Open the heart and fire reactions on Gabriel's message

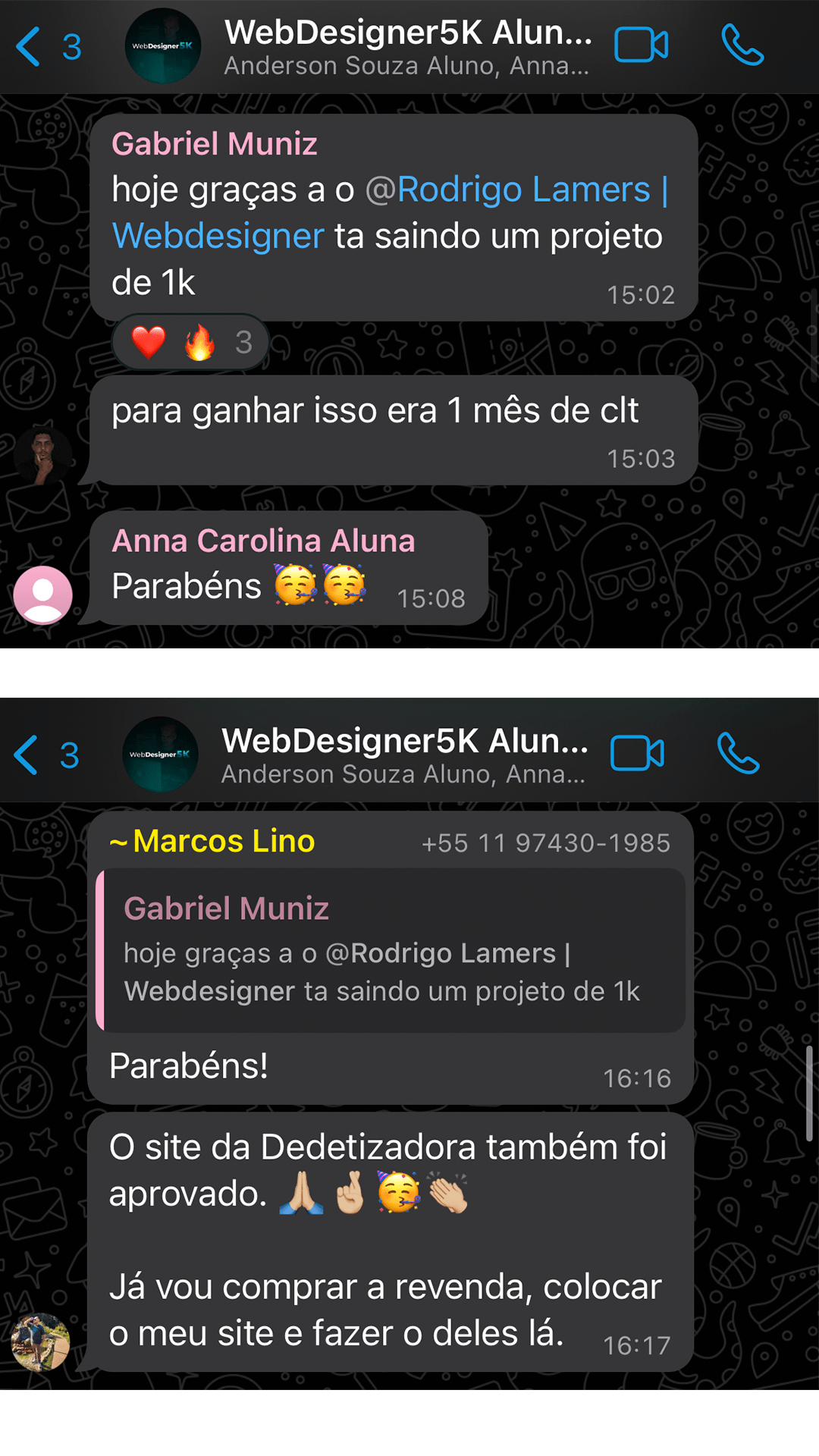click(188, 341)
